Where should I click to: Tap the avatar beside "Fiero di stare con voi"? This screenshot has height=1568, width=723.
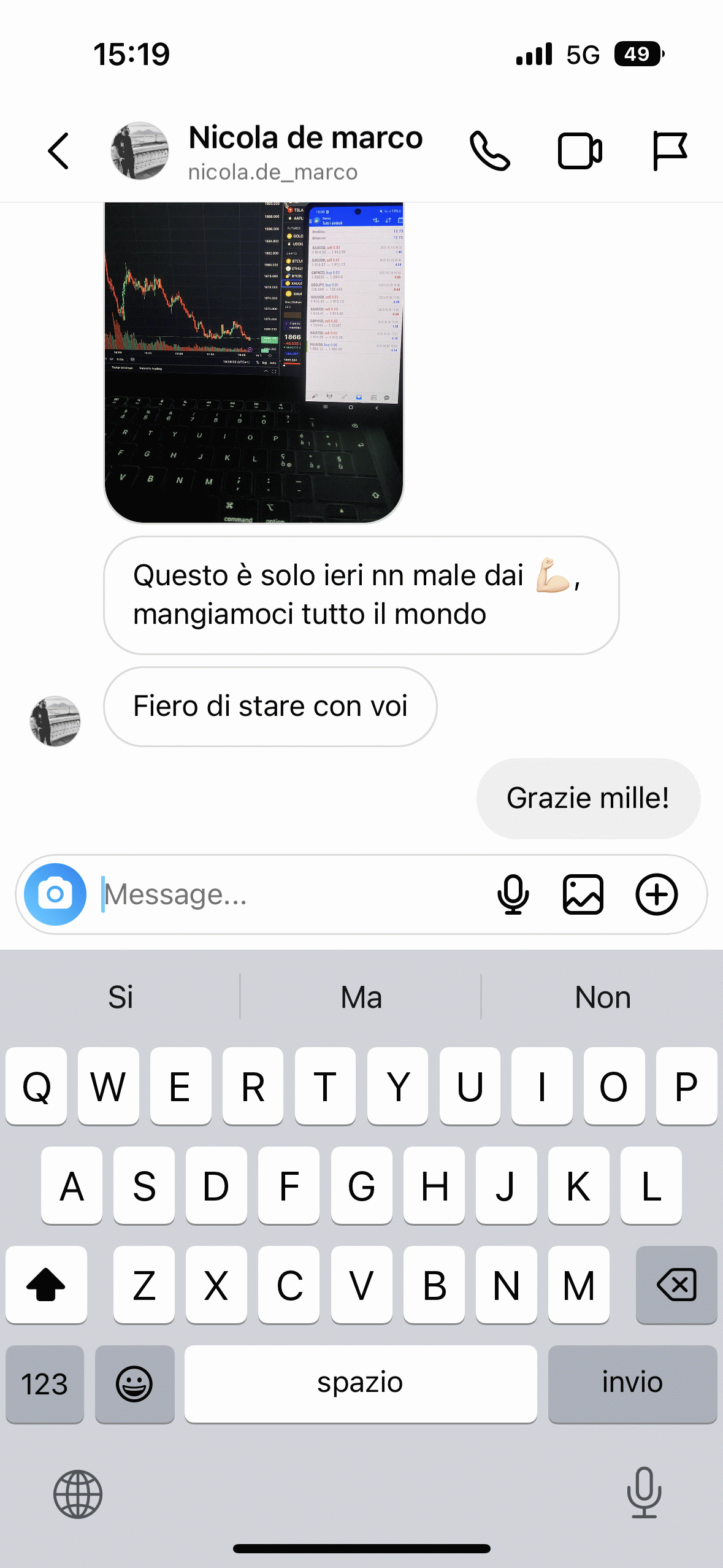tap(55, 721)
